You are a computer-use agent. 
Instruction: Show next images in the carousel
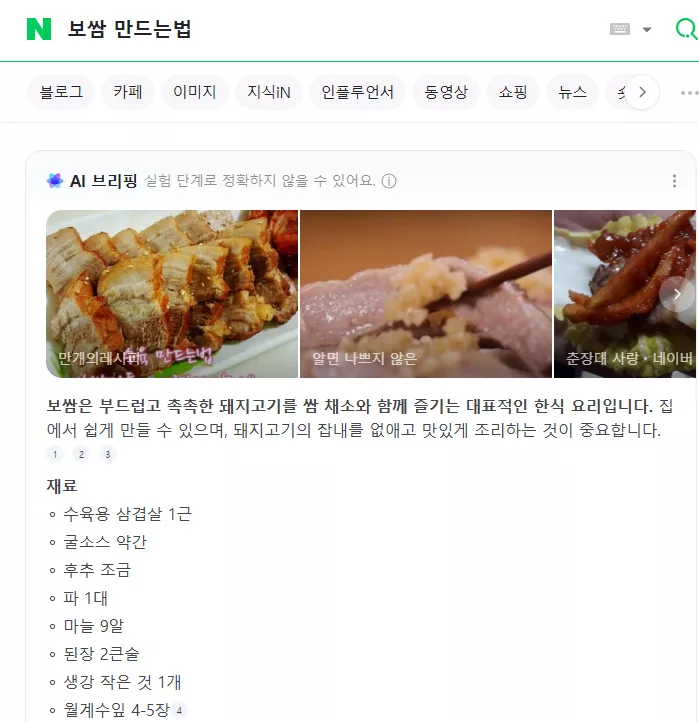(x=676, y=294)
